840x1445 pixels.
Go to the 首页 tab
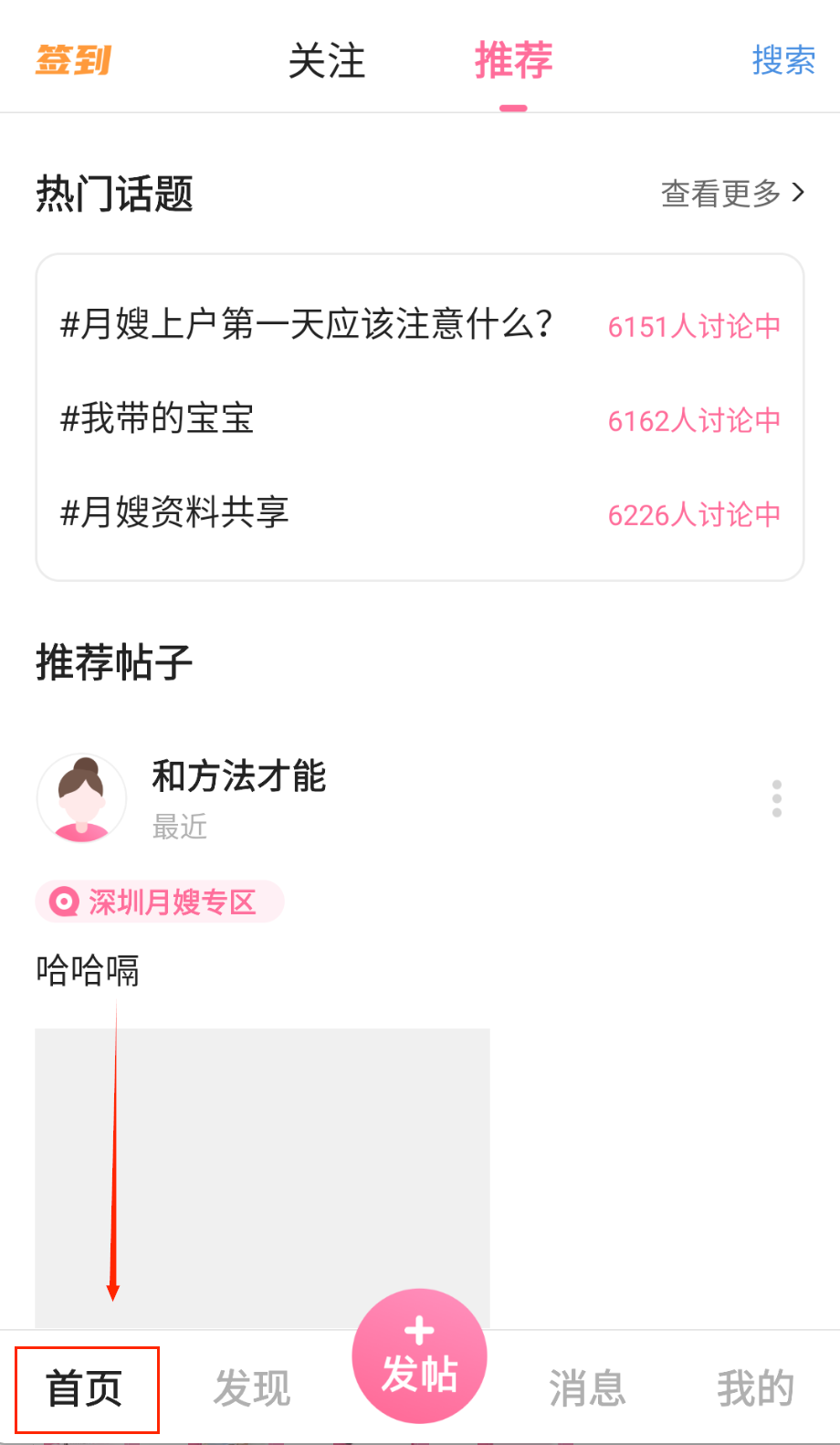(x=86, y=1388)
